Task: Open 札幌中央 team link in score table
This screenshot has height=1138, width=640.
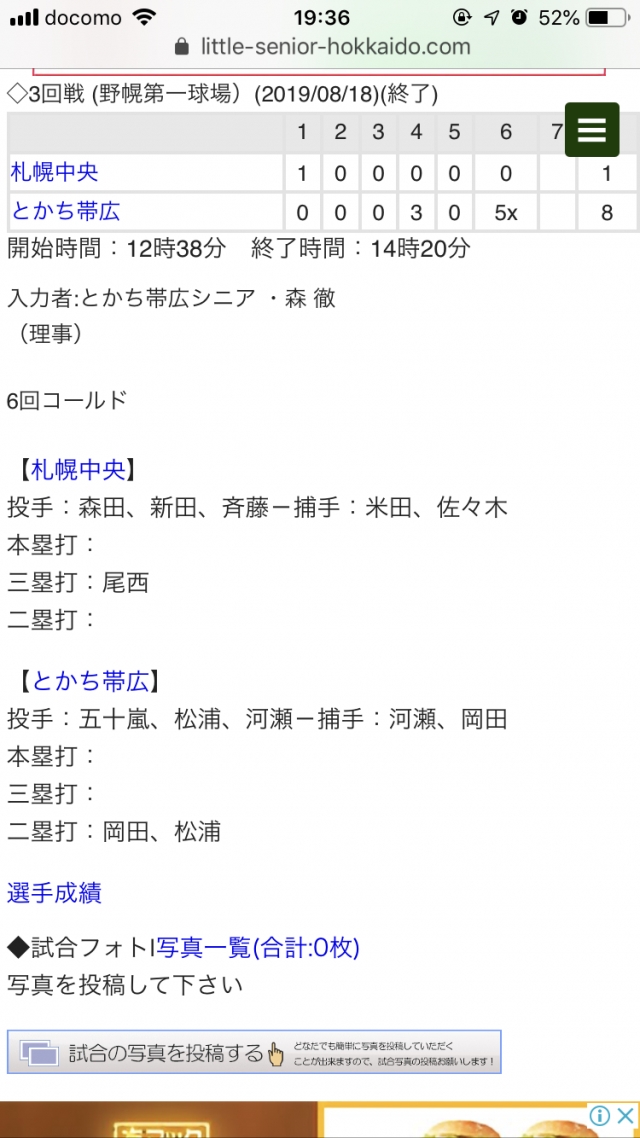Action: coord(55,172)
